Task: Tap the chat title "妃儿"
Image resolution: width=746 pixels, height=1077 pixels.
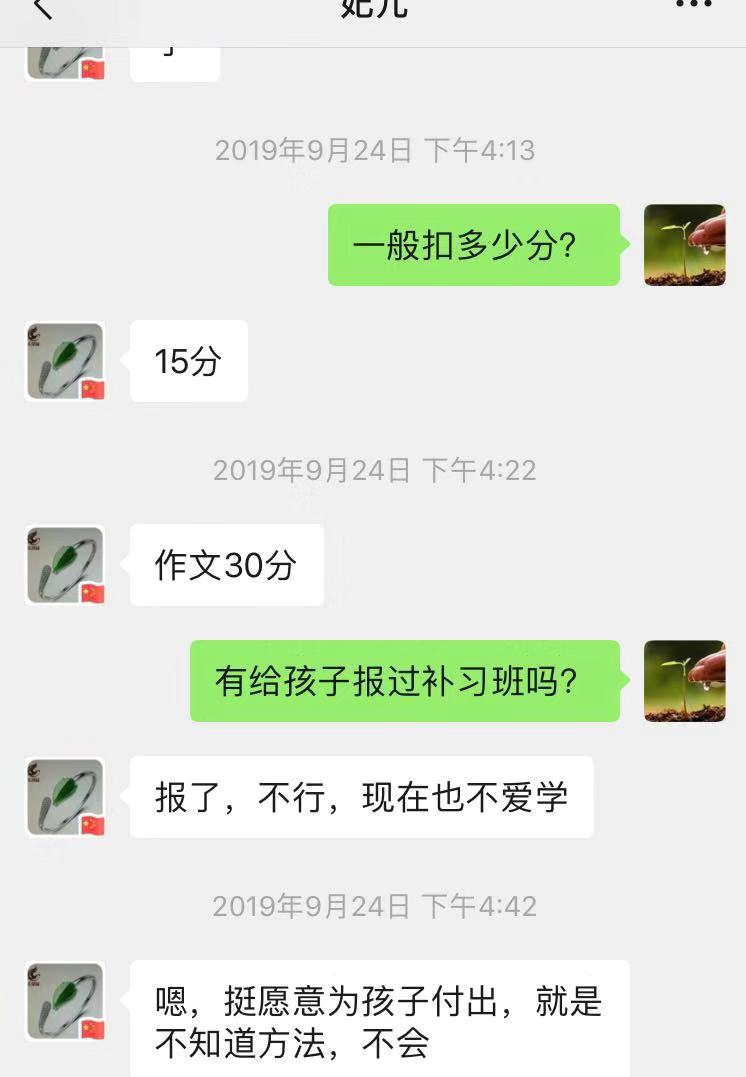Action: tap(373, 8)
